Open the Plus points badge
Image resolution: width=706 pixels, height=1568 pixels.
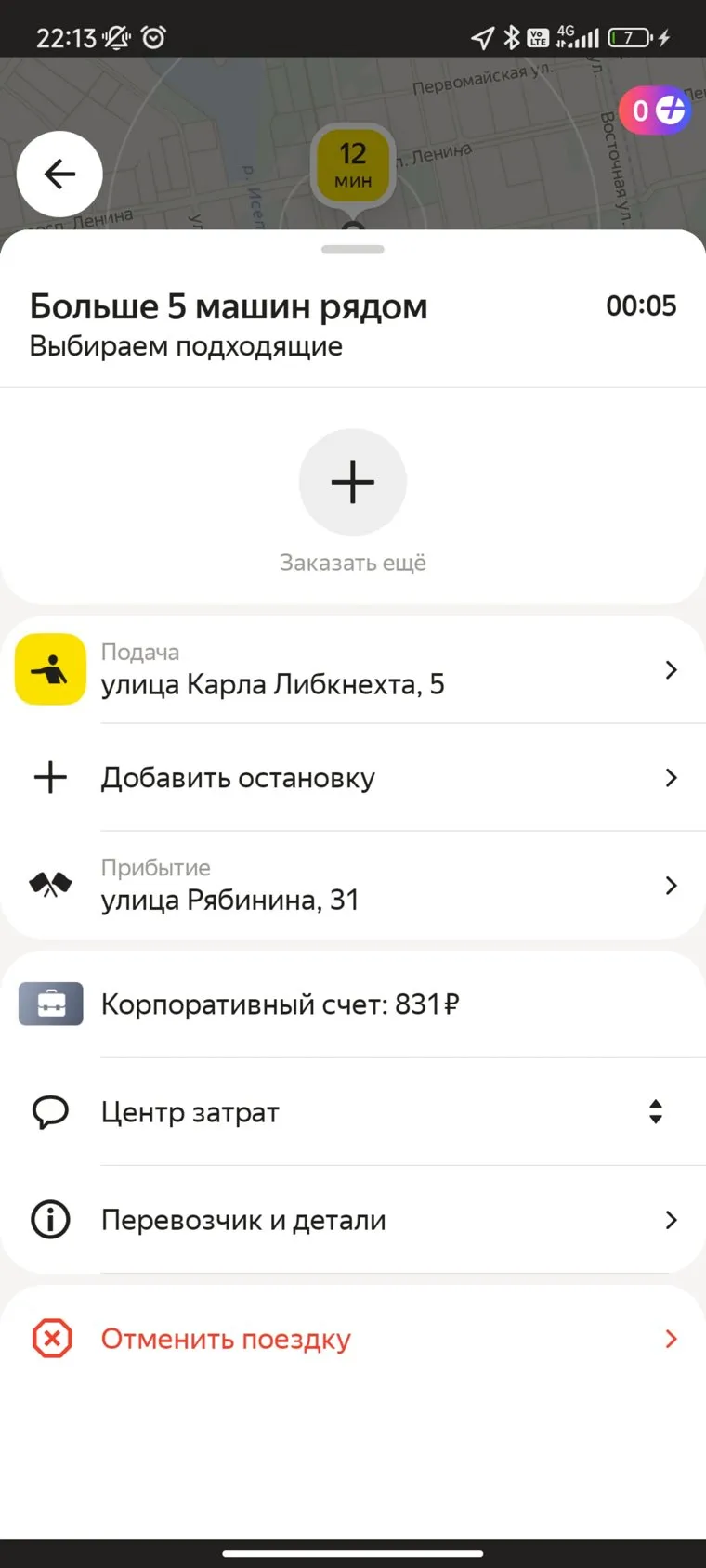coord(656,110)
